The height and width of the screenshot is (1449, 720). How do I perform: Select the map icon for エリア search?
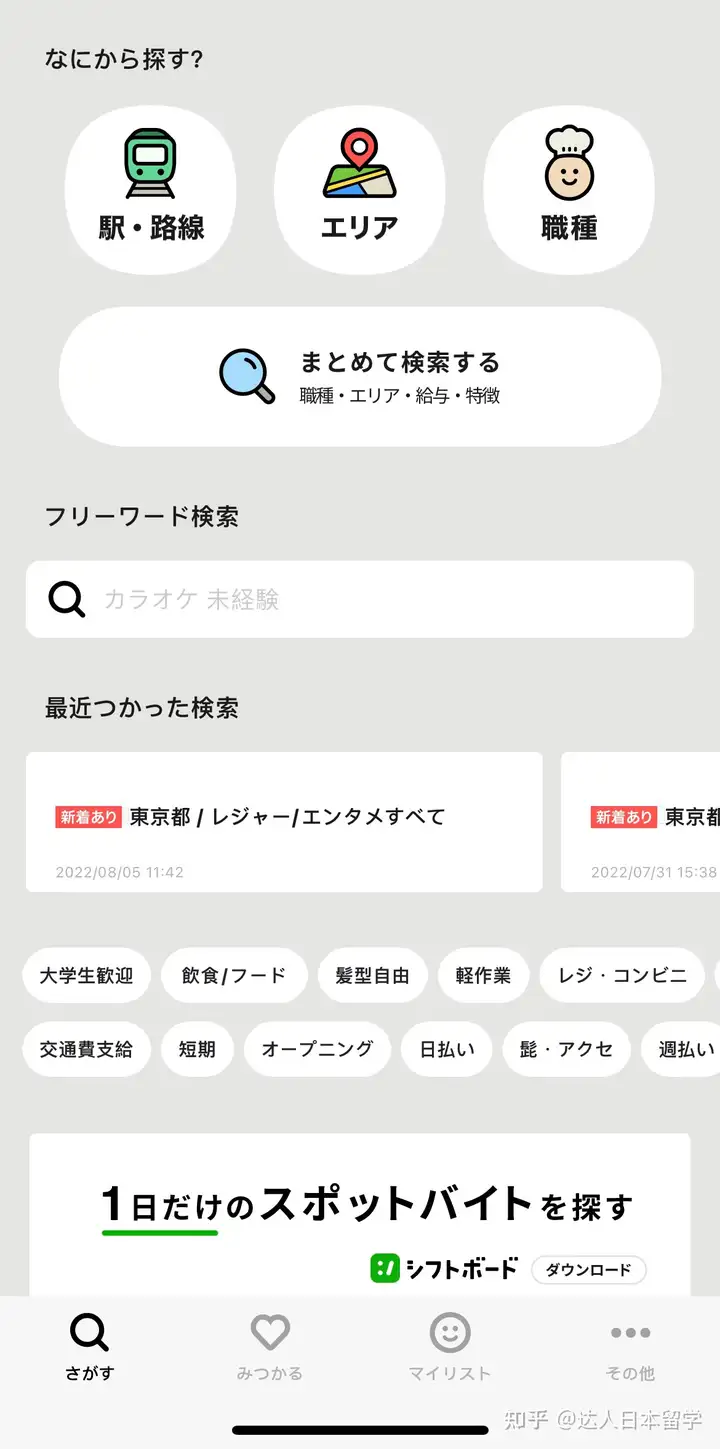pos(359,163)
